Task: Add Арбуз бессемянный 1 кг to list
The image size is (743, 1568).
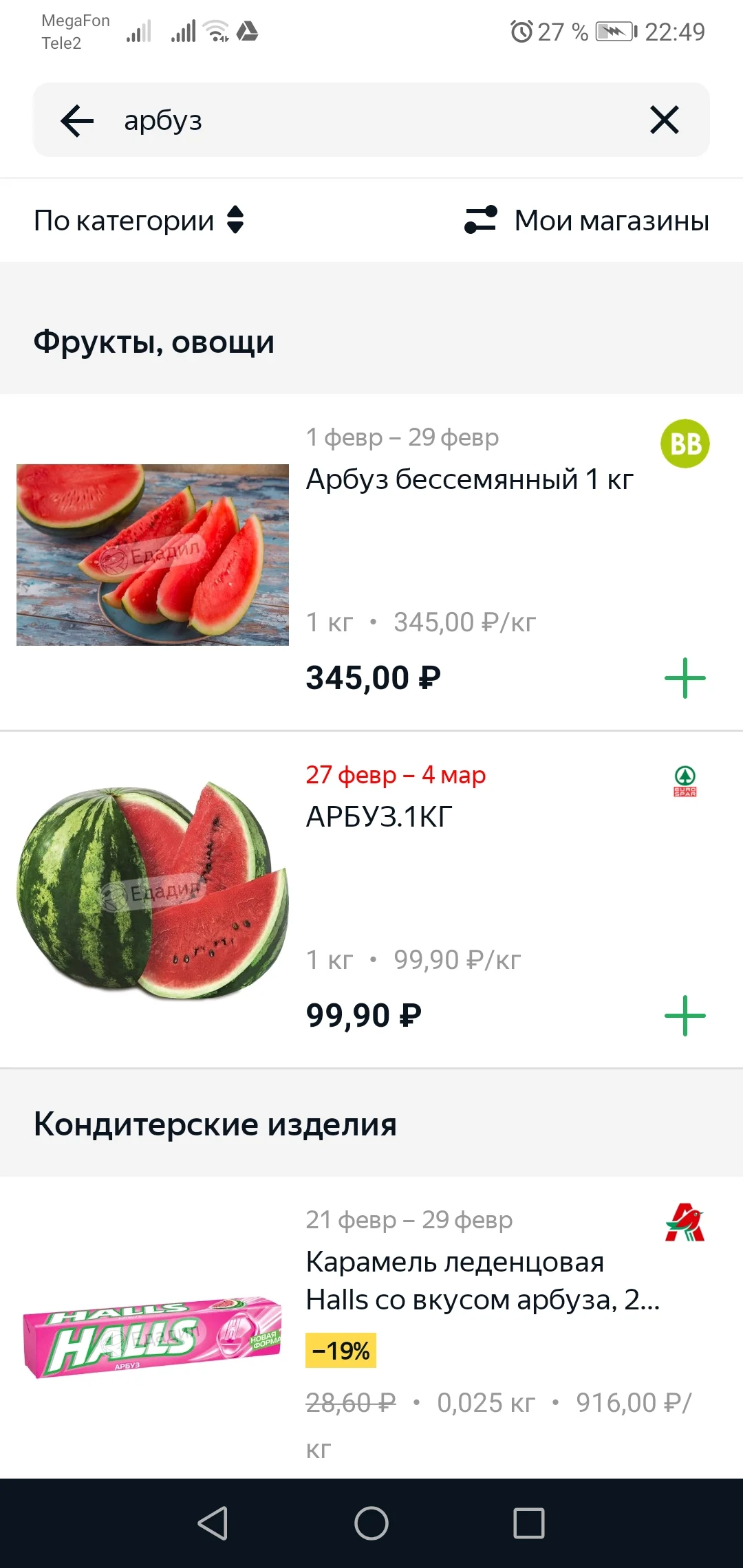Action: (x=685, y=678)
